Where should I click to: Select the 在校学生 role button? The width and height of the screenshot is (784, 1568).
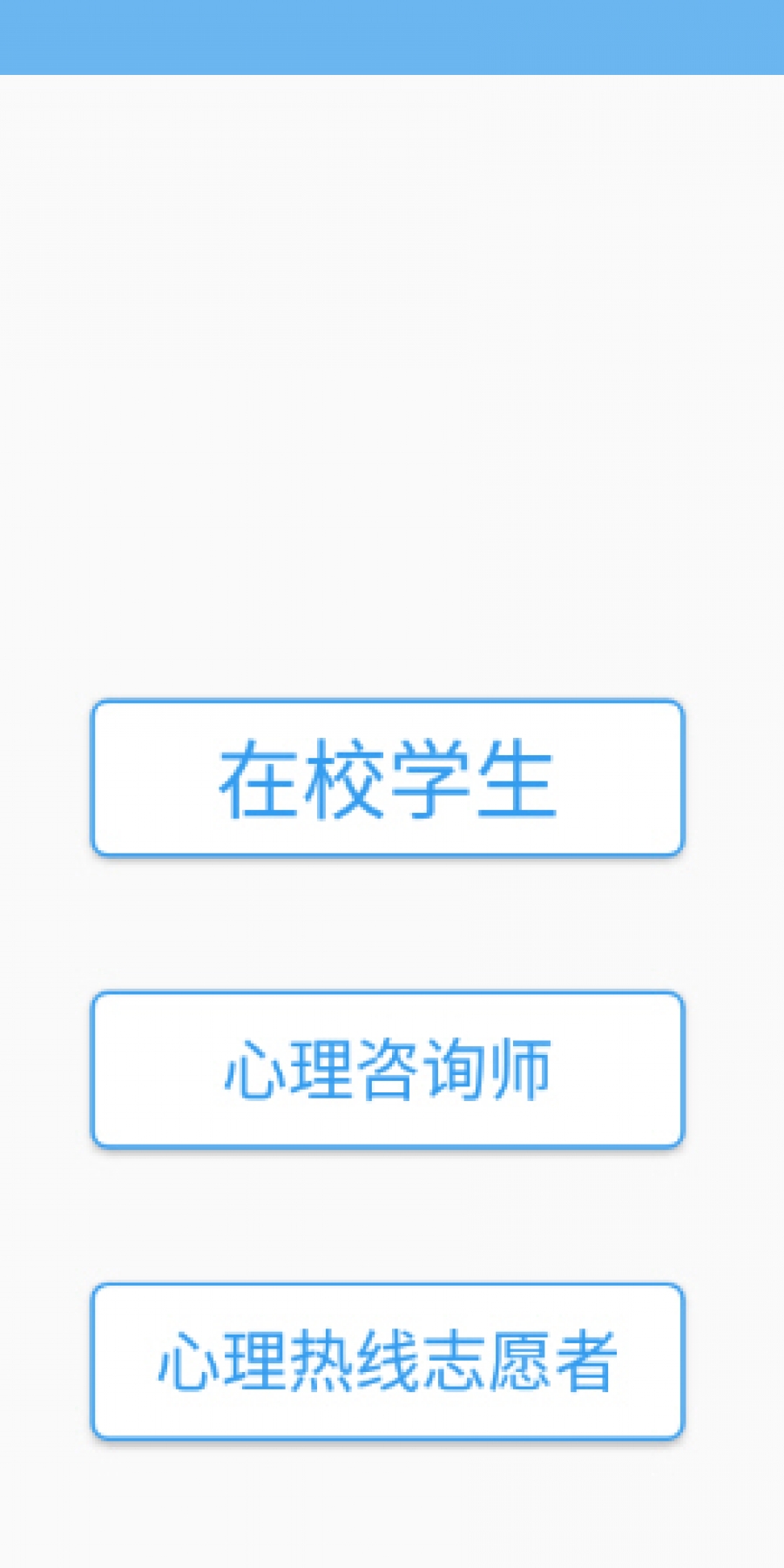coord(388,778)
